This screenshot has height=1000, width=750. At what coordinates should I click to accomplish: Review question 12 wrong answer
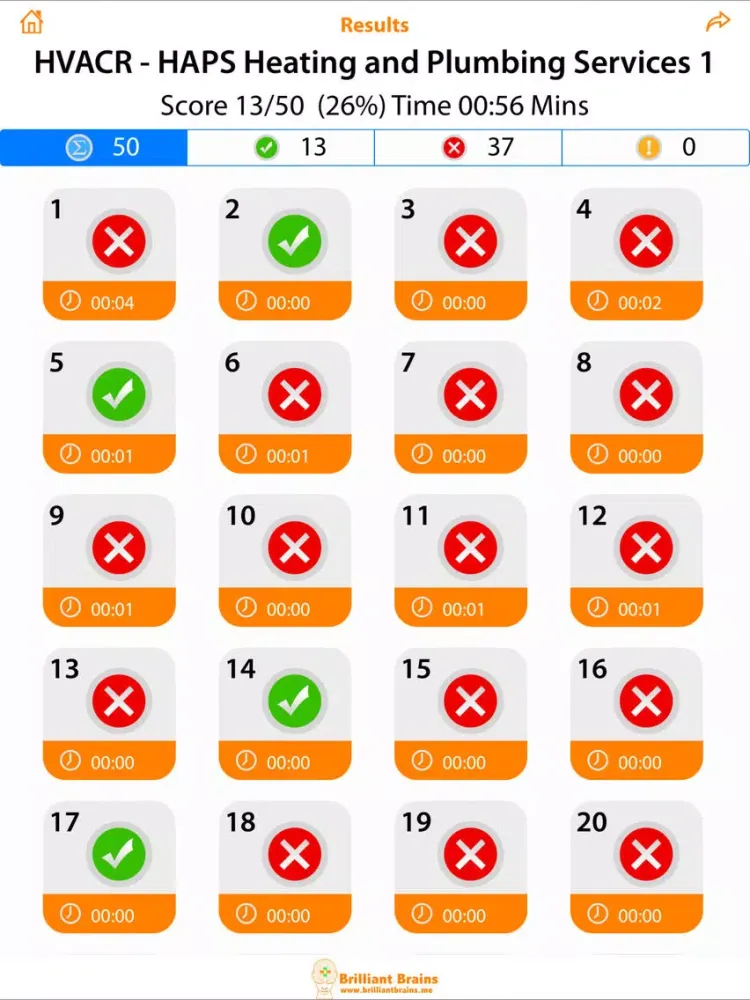coord(636,560)
